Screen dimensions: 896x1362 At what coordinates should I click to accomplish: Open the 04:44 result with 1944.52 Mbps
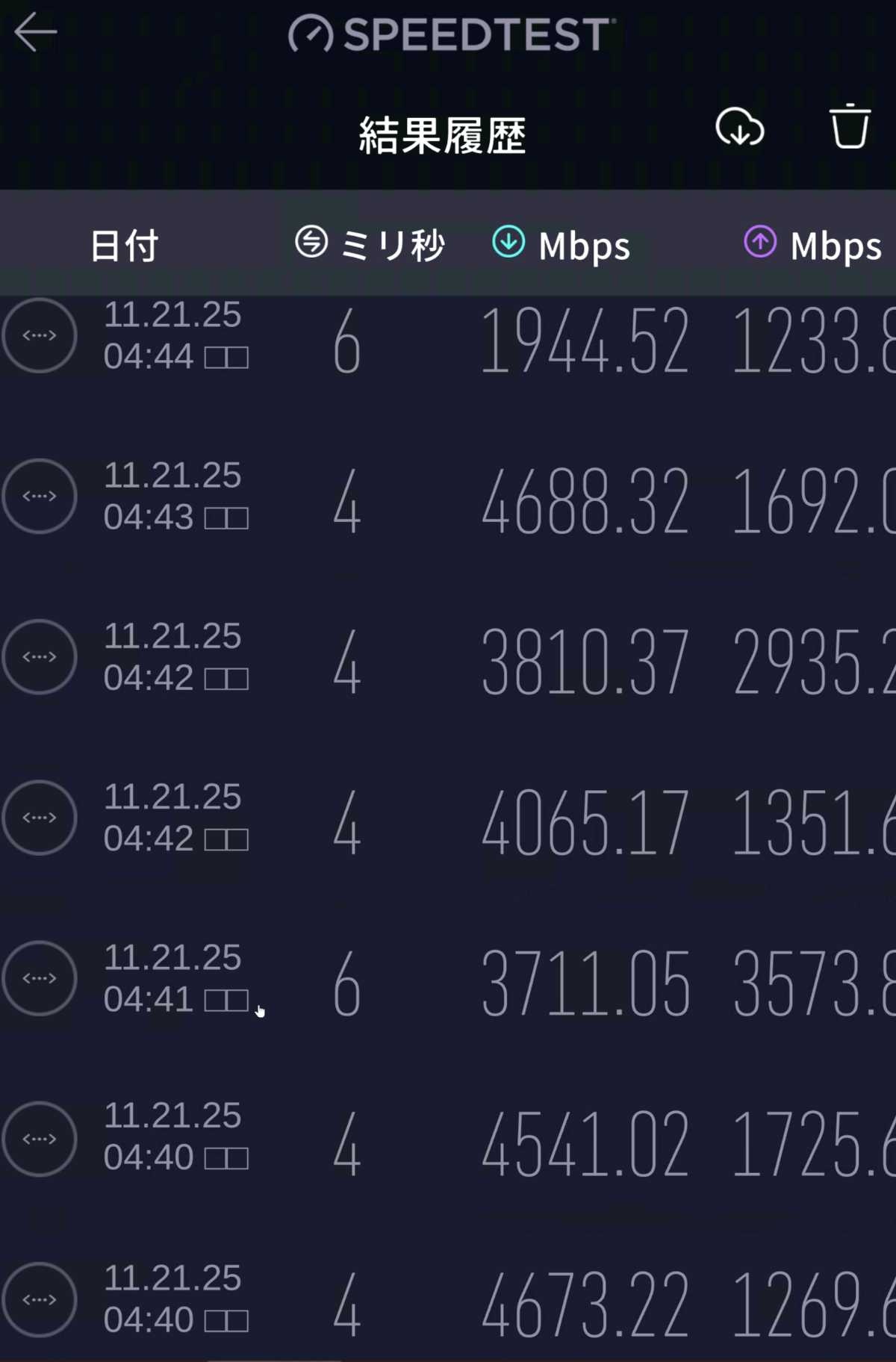[448, 338]
